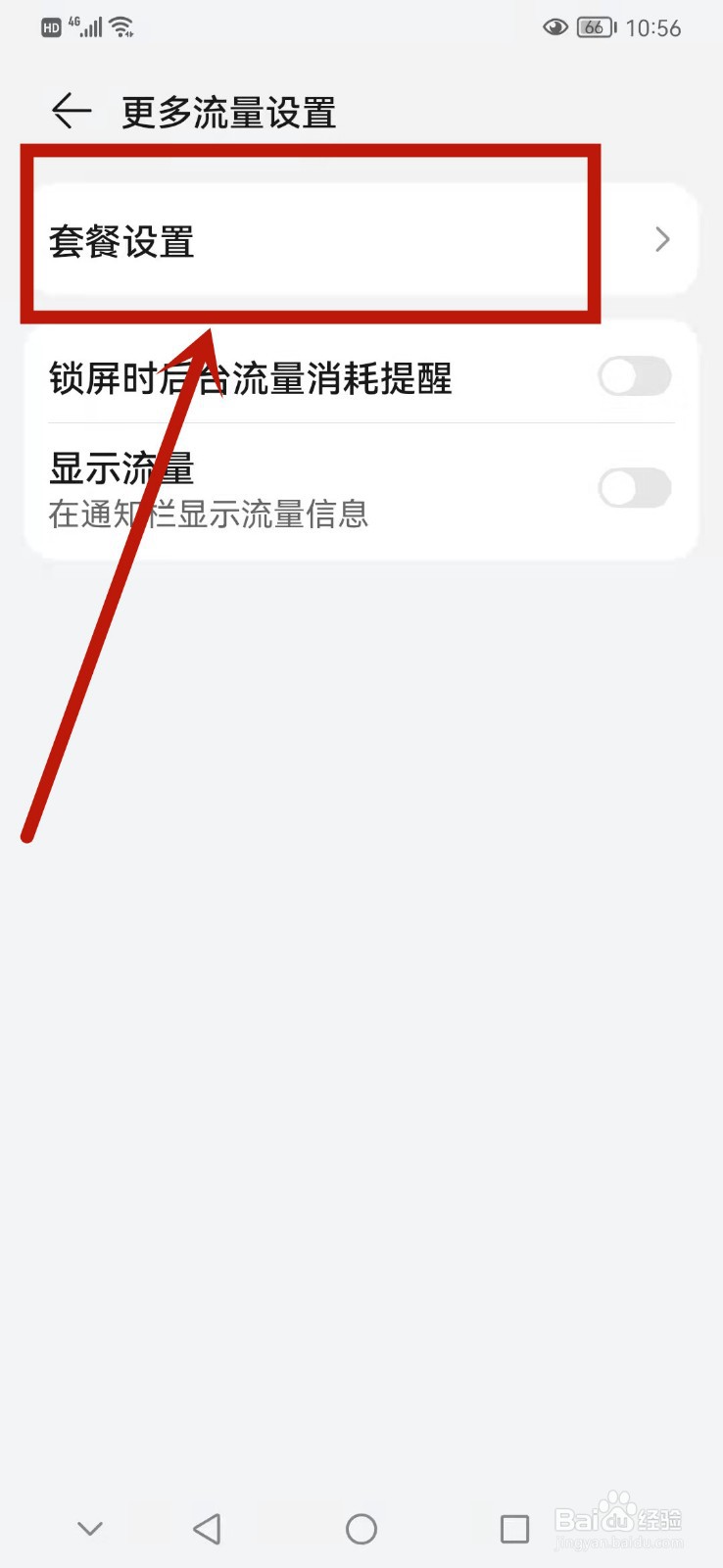Click the back arrow to return

point(71,112)
